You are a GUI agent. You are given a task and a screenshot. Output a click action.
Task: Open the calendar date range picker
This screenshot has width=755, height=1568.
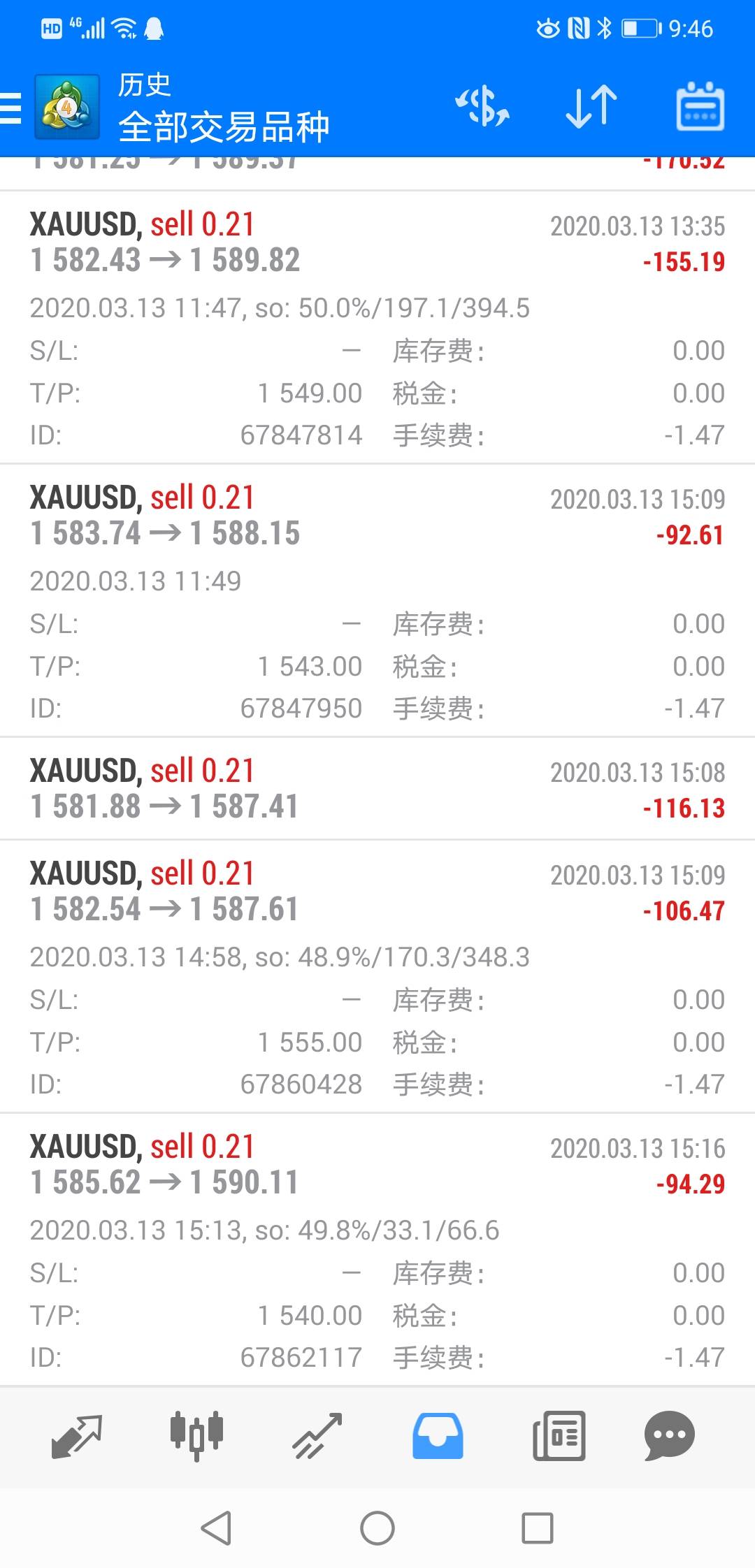pos(700,108)
